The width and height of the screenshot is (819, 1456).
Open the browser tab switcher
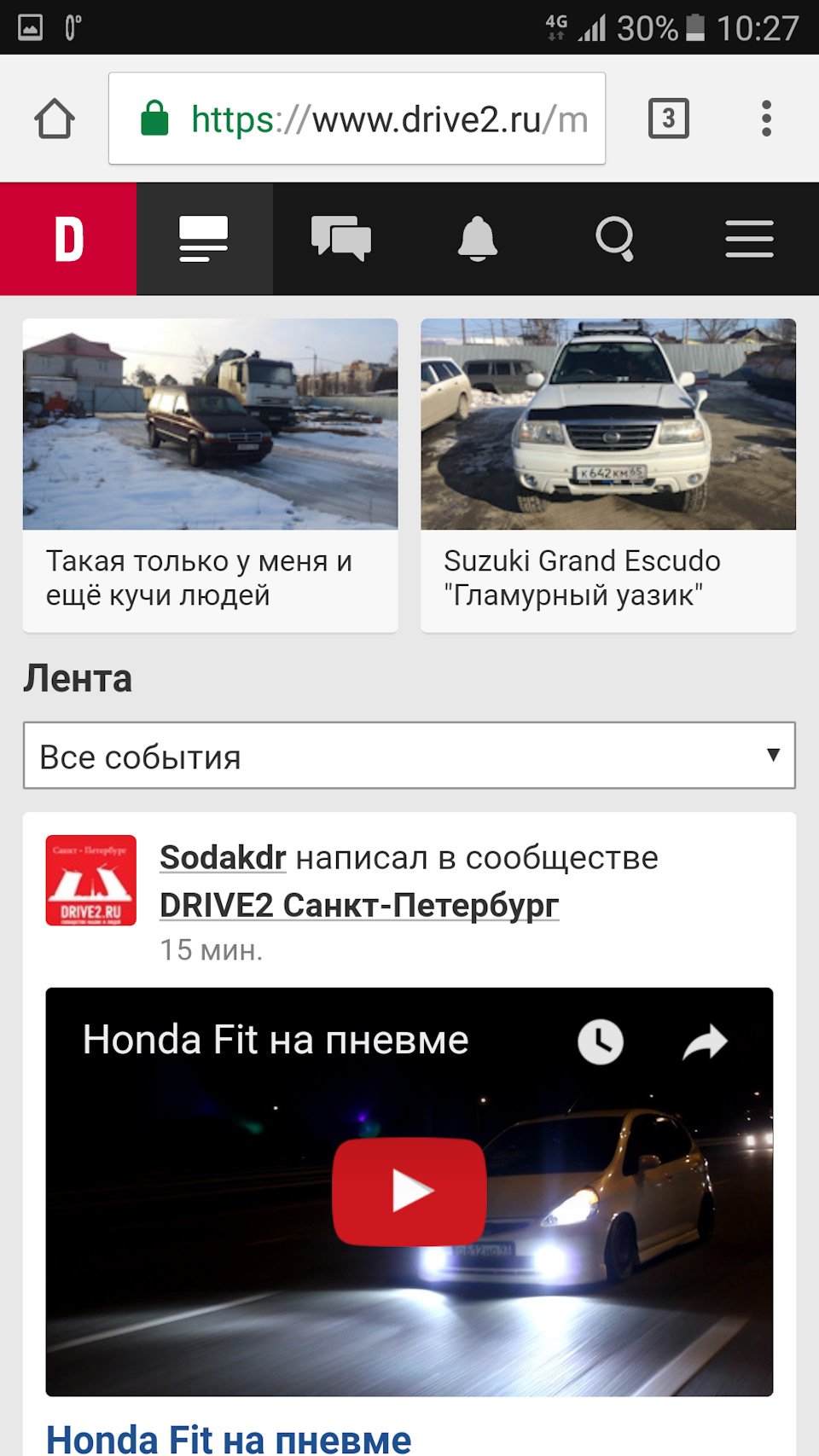[668, 119]
